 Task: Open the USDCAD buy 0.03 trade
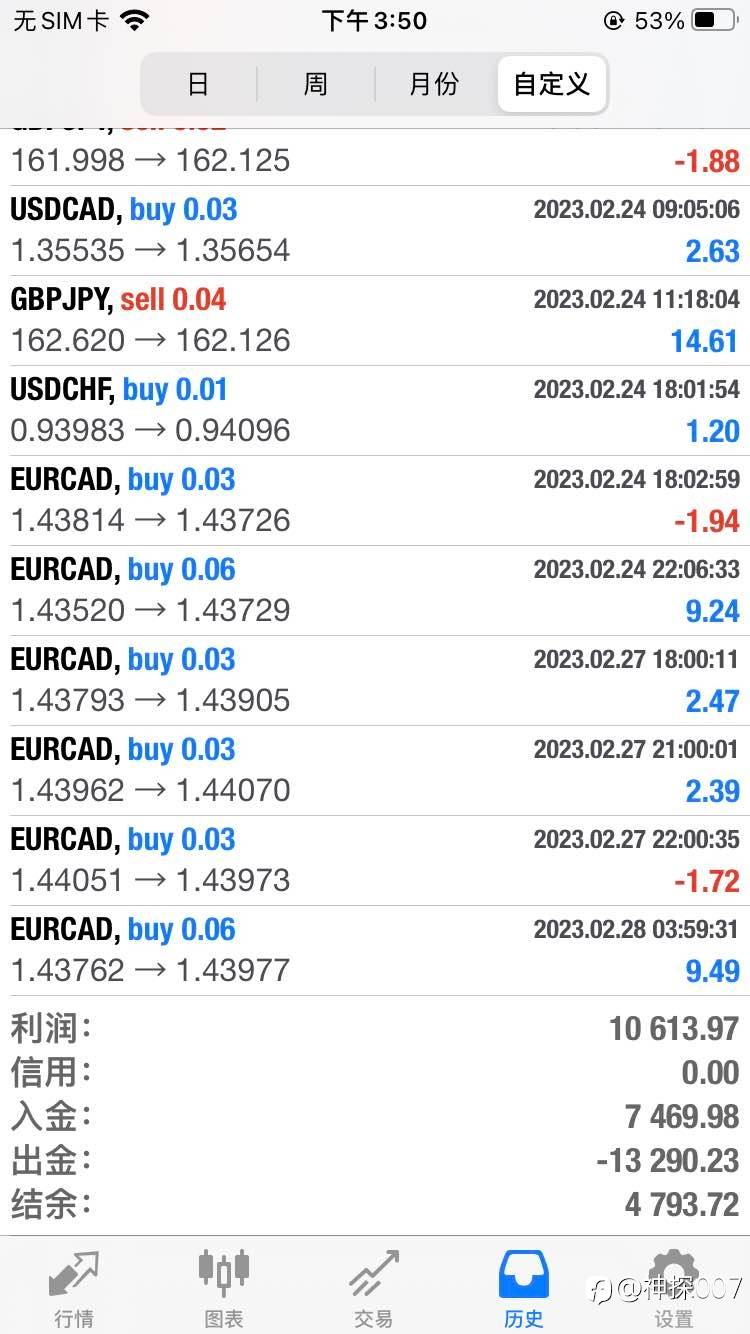click(375, 231)
